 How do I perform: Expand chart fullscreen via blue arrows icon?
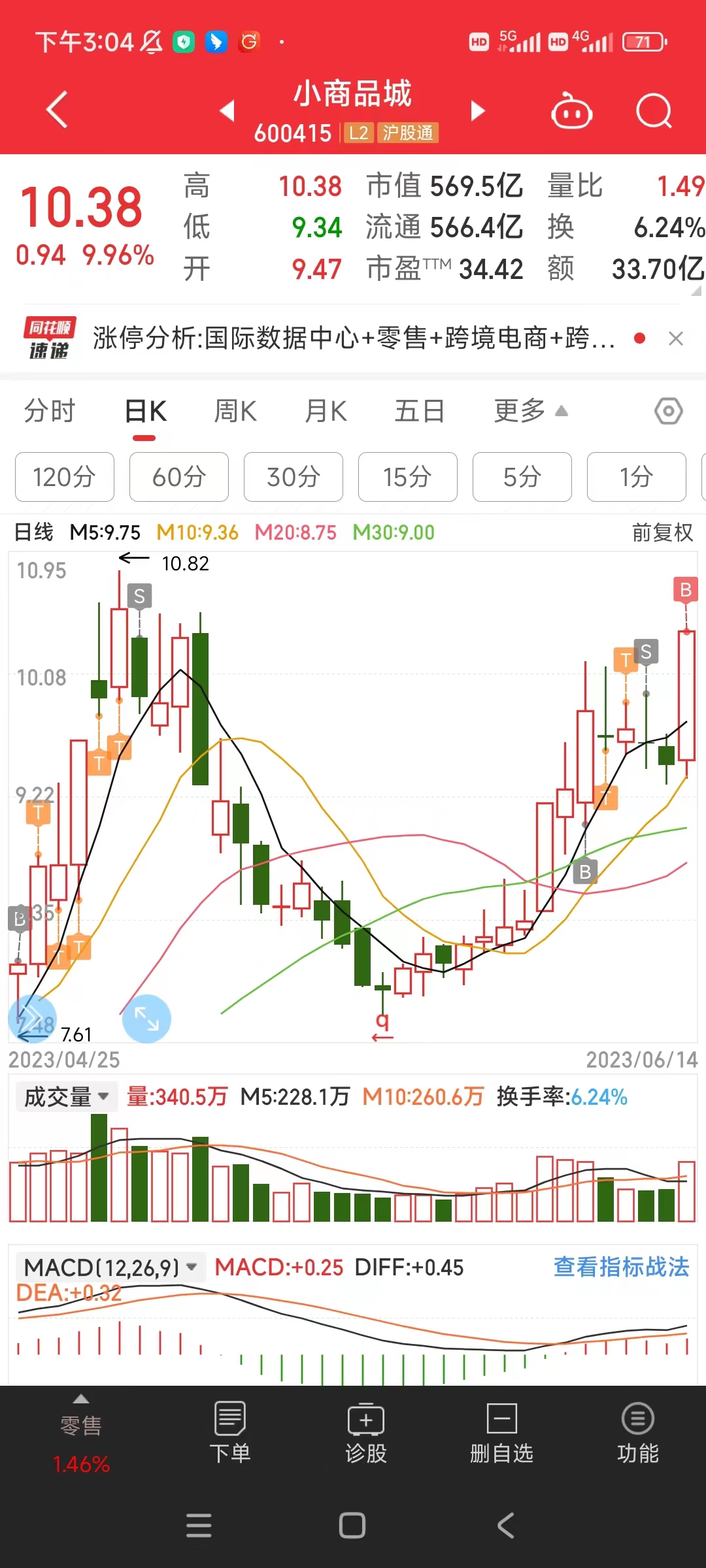(148, 1018)
